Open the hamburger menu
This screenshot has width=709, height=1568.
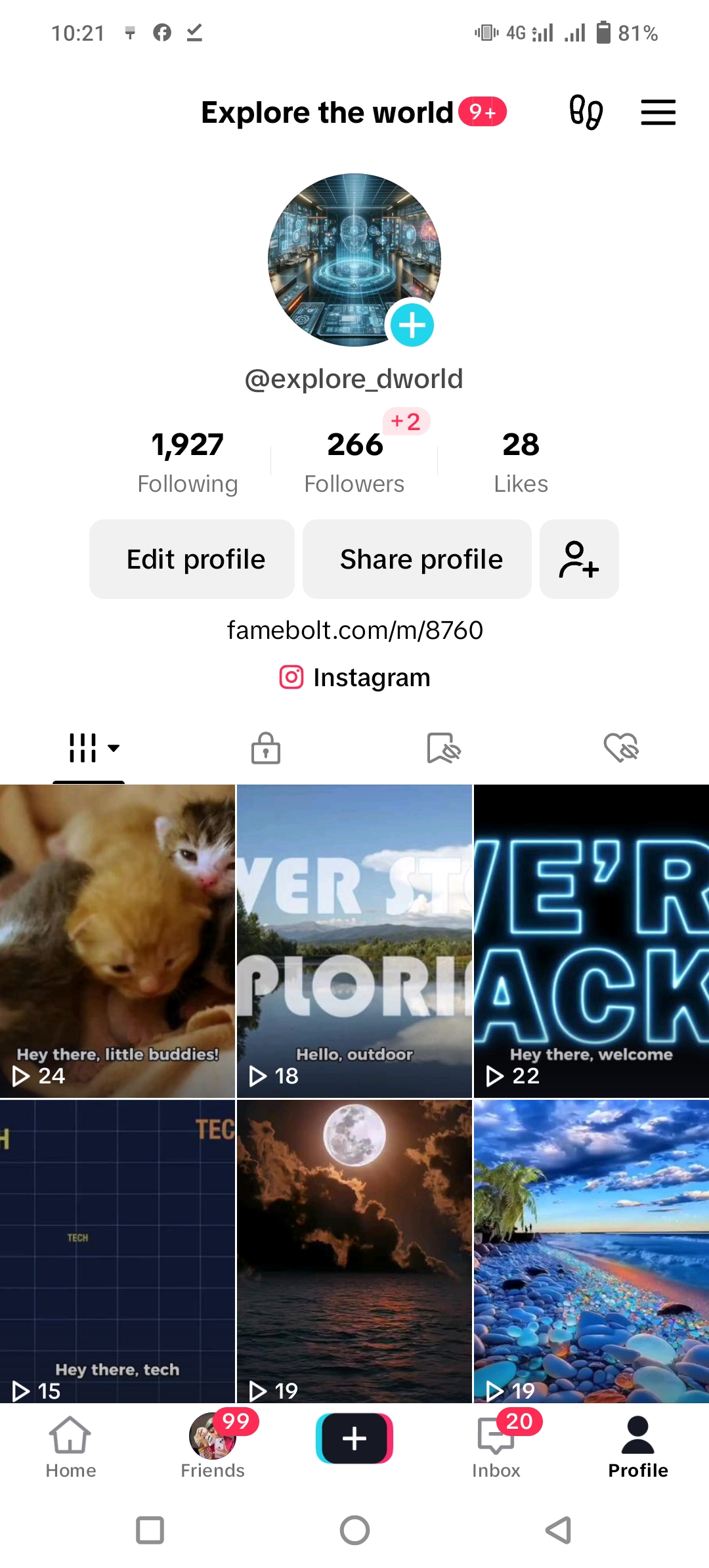658,112
